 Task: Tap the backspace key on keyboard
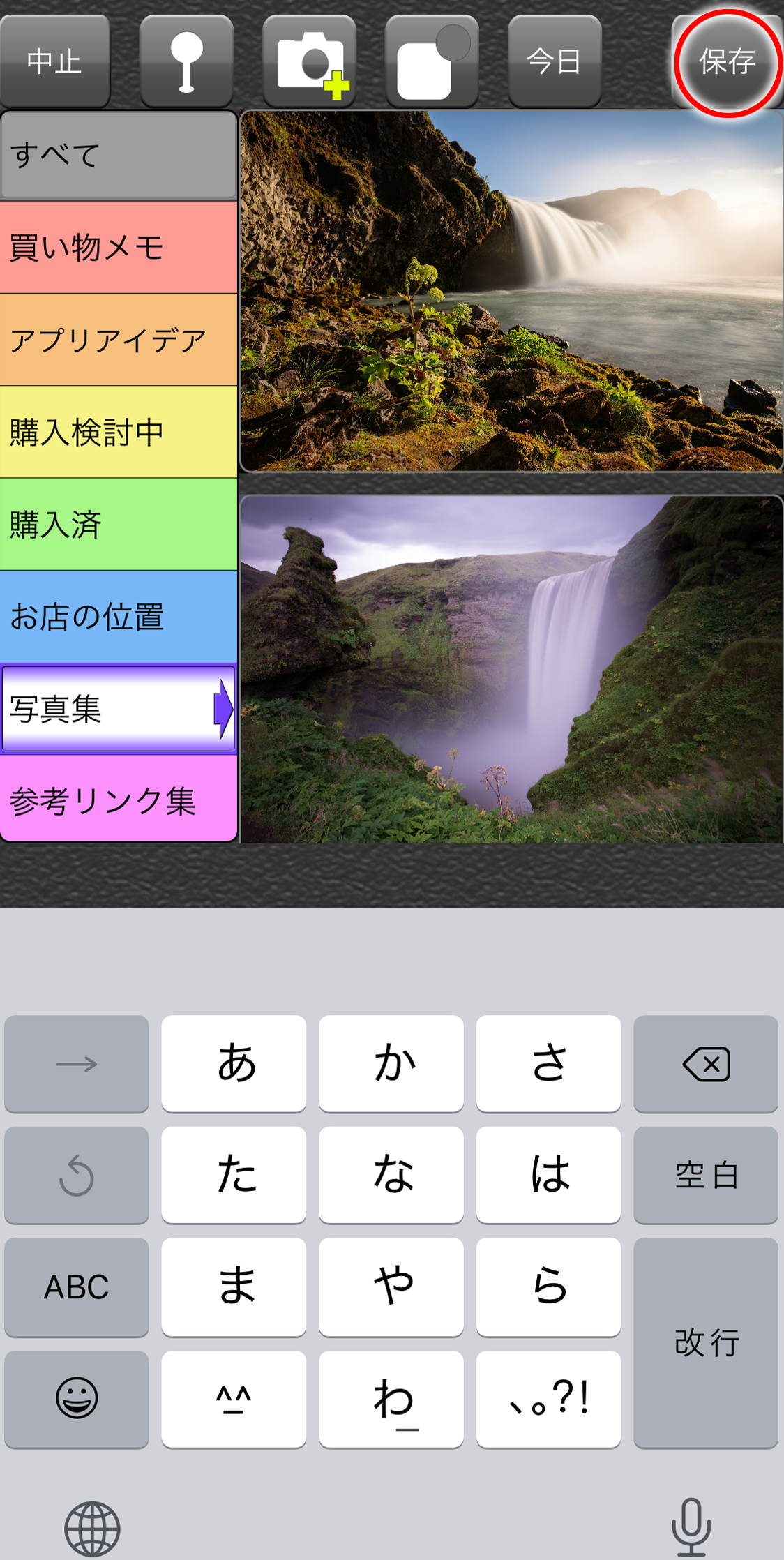click(x=705, y=1064)
